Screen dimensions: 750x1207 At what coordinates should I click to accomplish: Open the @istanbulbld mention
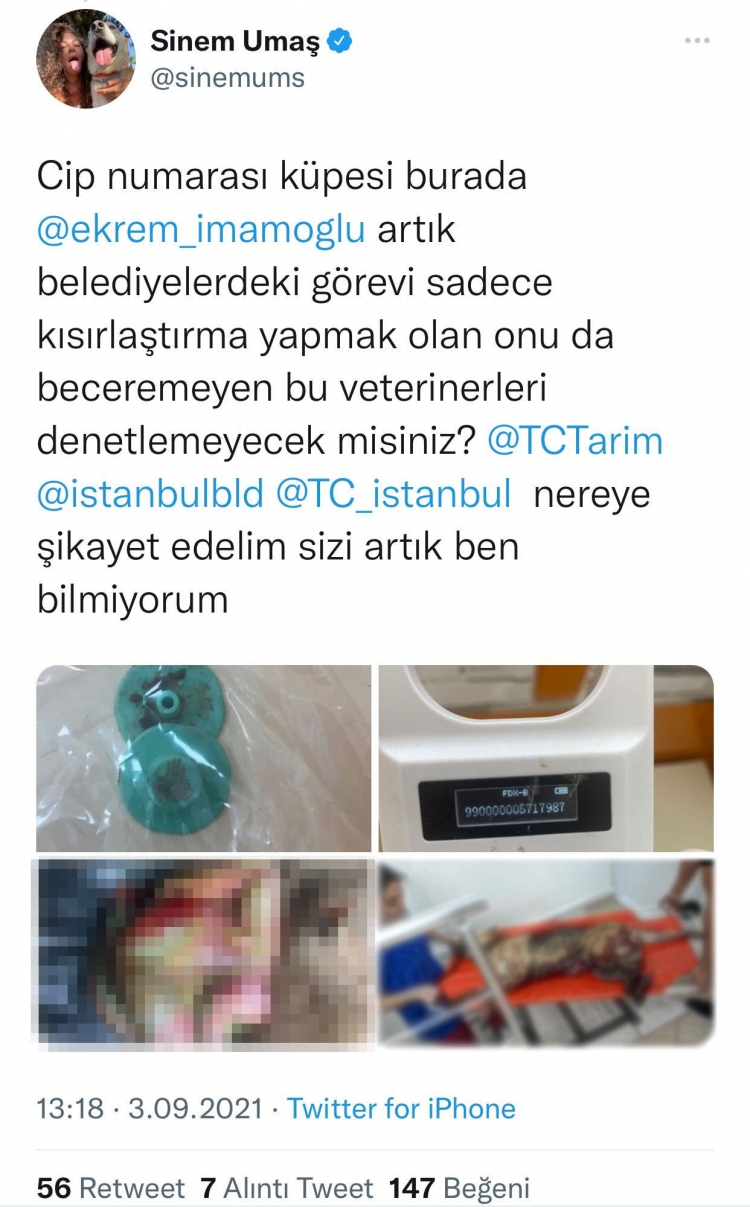[151, 494]
